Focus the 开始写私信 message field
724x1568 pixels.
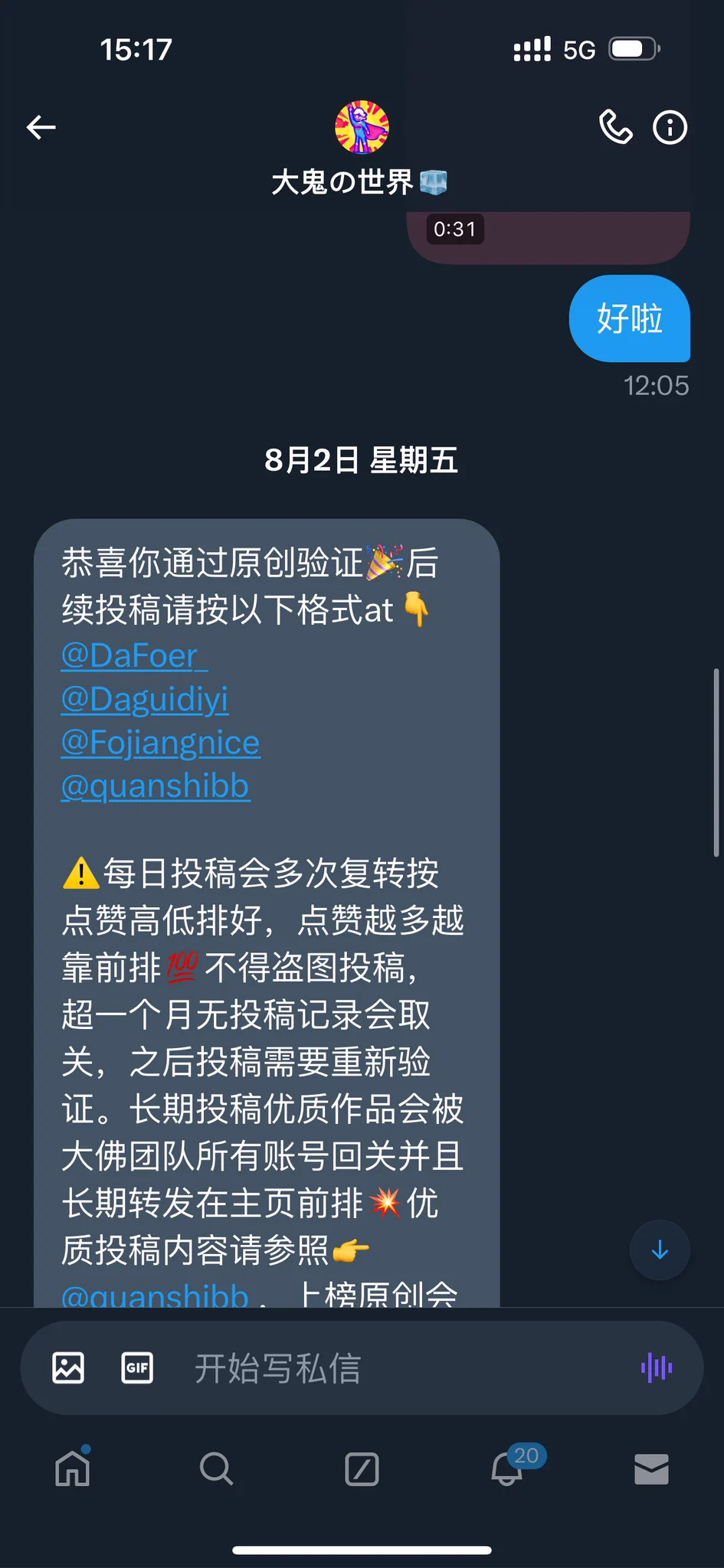pos(383,1367)
